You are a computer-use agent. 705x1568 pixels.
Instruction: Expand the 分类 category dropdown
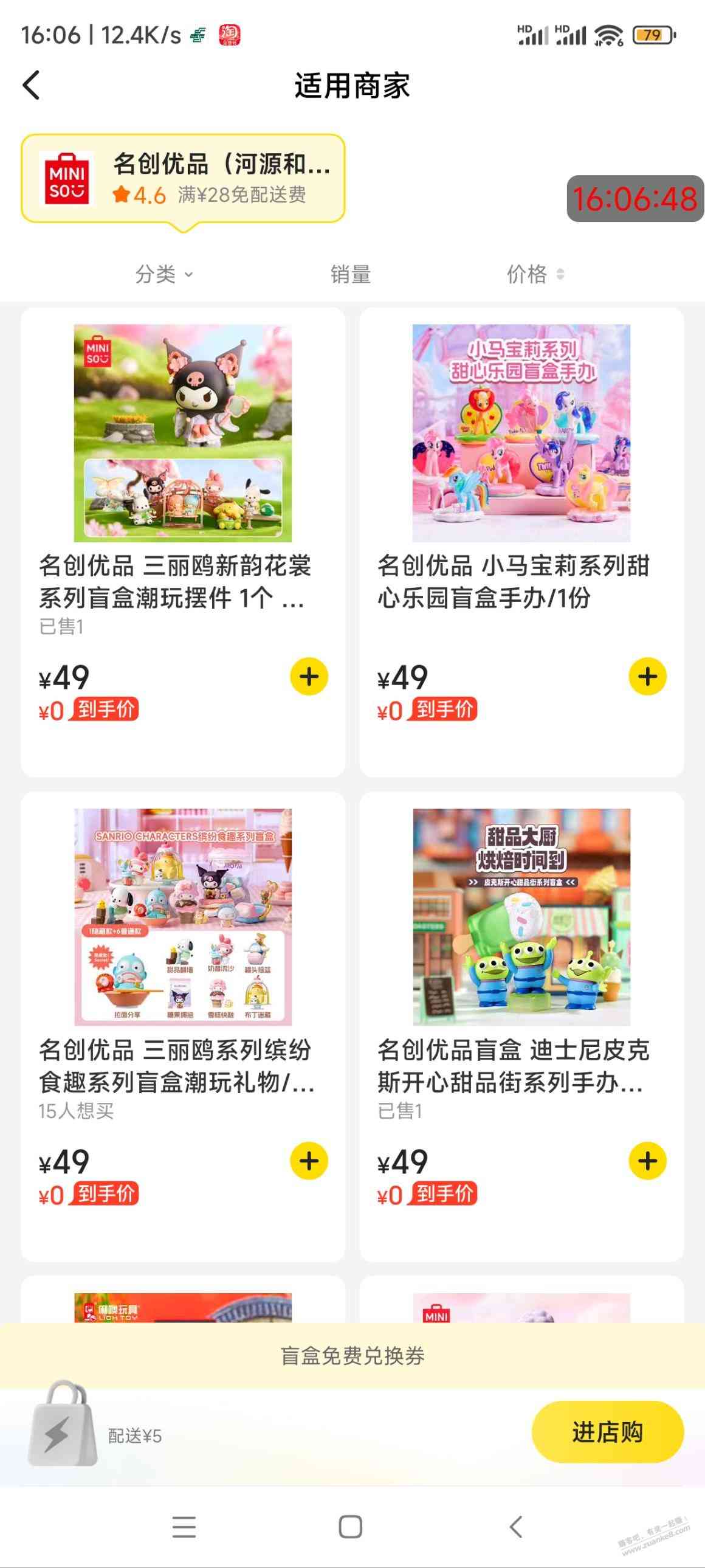click(x=163, y=274)
